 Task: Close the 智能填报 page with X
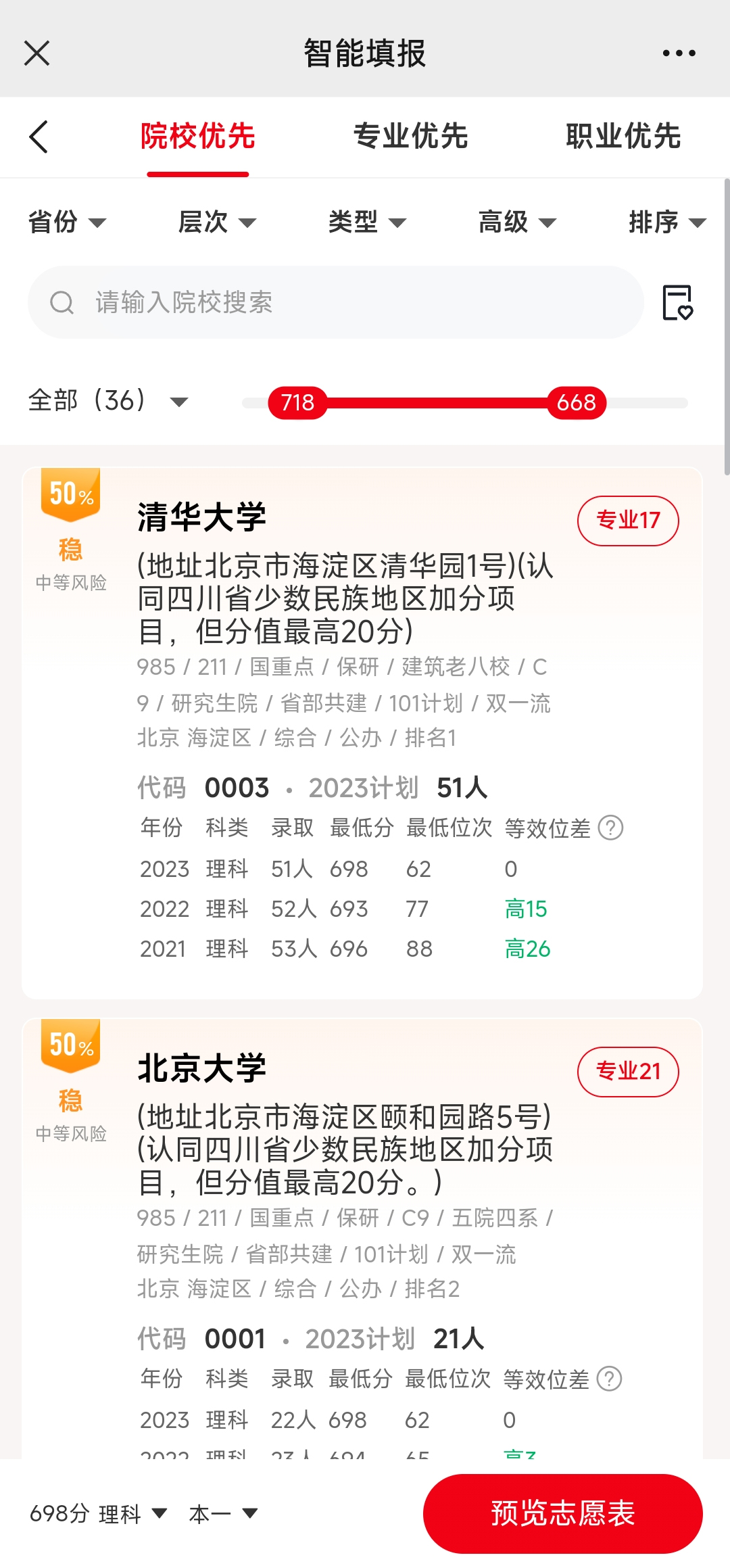pyautogui.click(x=37, y=53)
